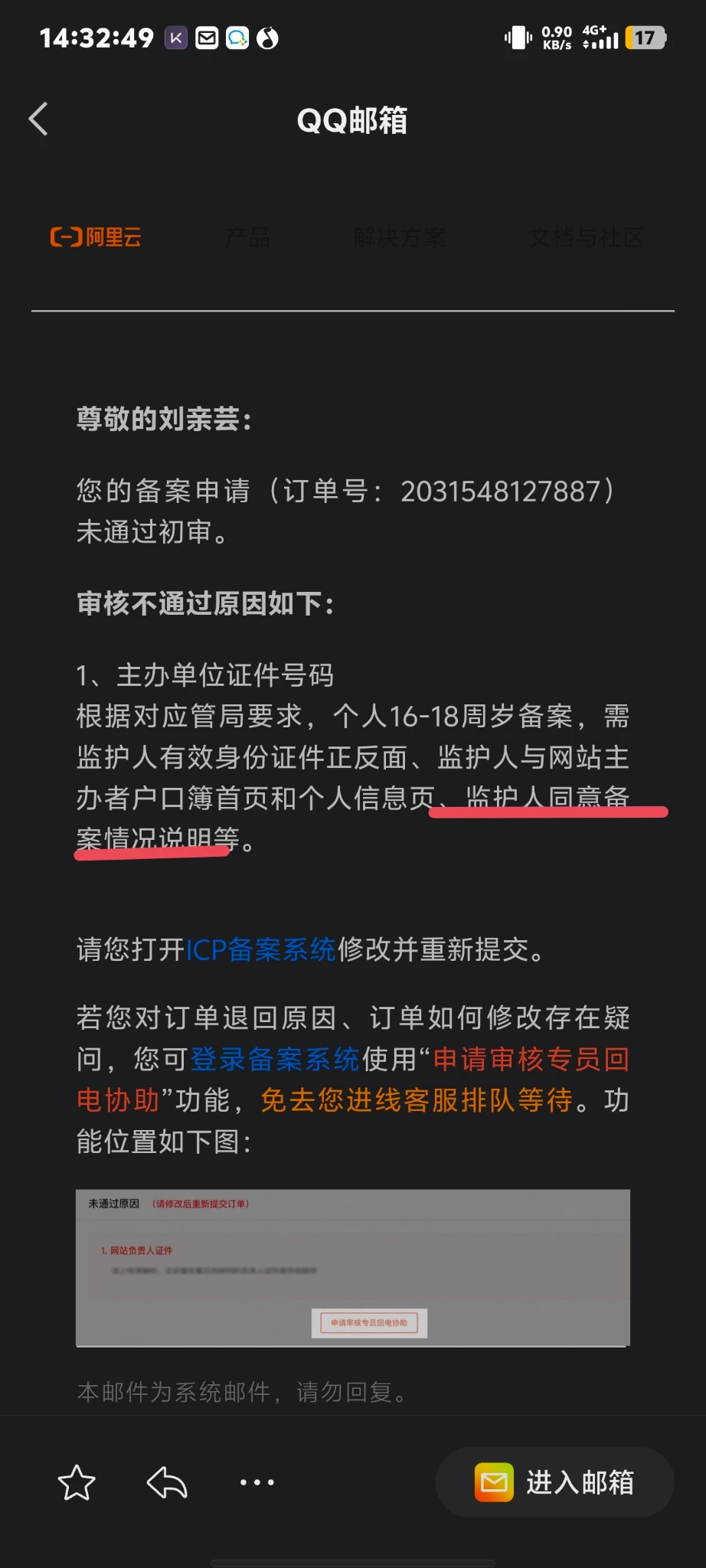Open the 登录备案系统 link
Screen dimensions: 706x1568
[274, 1060]
